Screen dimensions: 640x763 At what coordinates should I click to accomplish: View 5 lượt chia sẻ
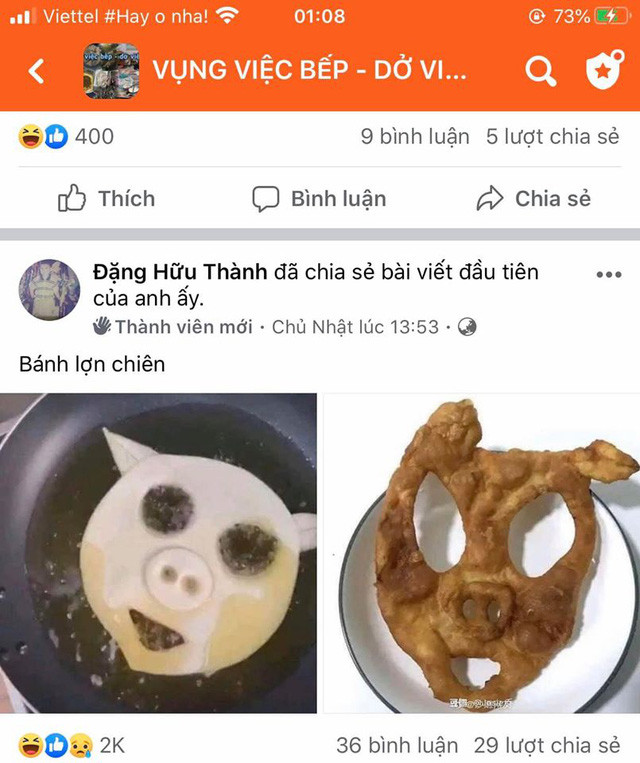pos(552,137)
